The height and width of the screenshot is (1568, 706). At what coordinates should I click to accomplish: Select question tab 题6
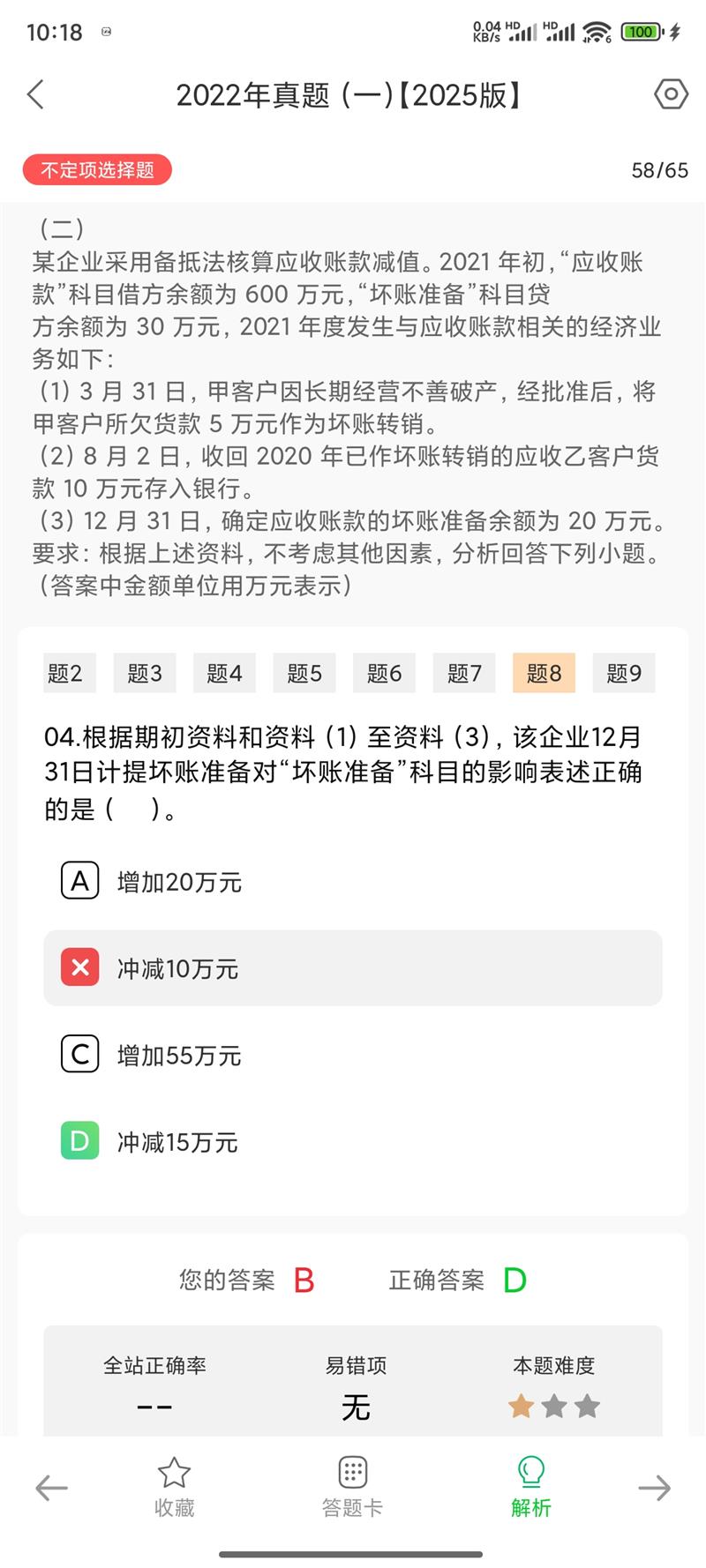pos(384,674)
